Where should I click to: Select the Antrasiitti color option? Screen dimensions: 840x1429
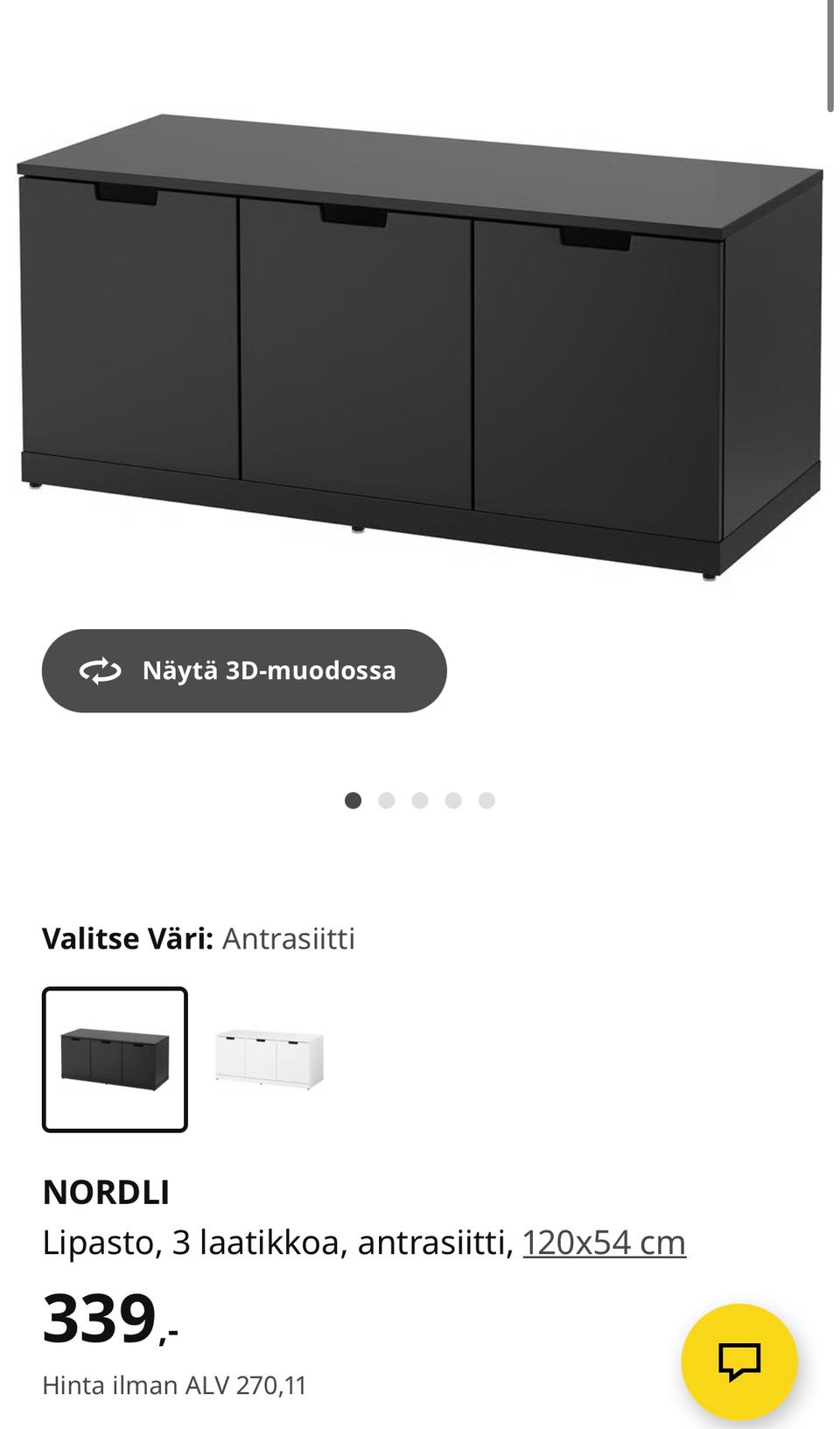[115, 1059]
